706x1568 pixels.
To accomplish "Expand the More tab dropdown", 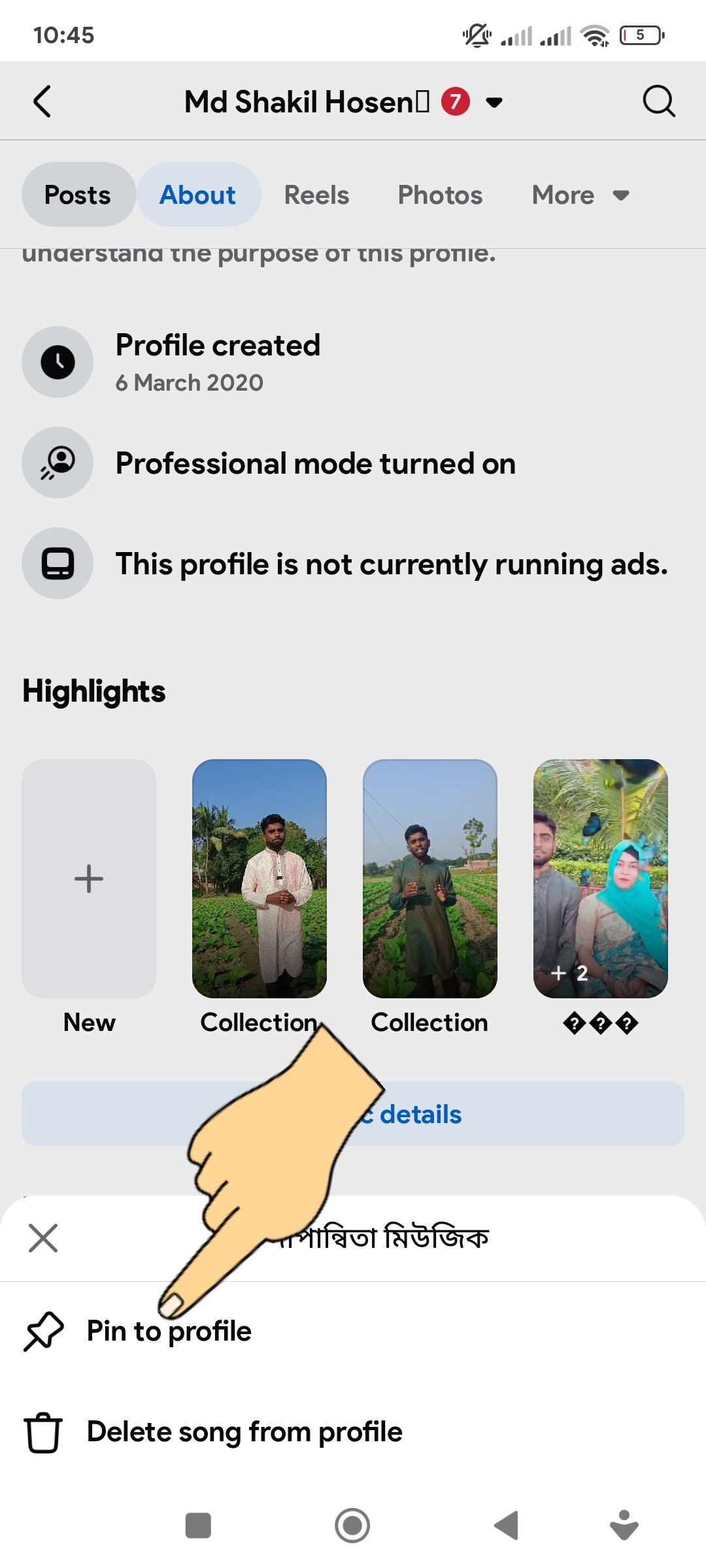I will tap(580, 195).
